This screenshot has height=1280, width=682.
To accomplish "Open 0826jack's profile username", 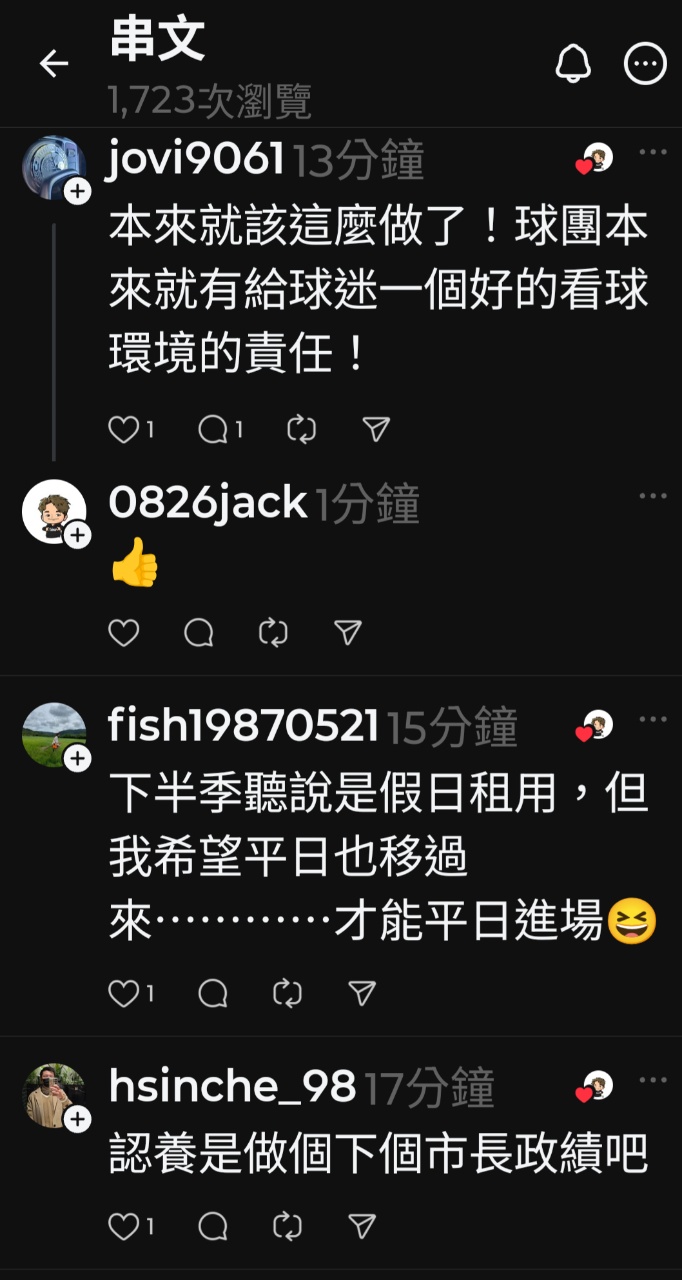I will coord(207,503).
